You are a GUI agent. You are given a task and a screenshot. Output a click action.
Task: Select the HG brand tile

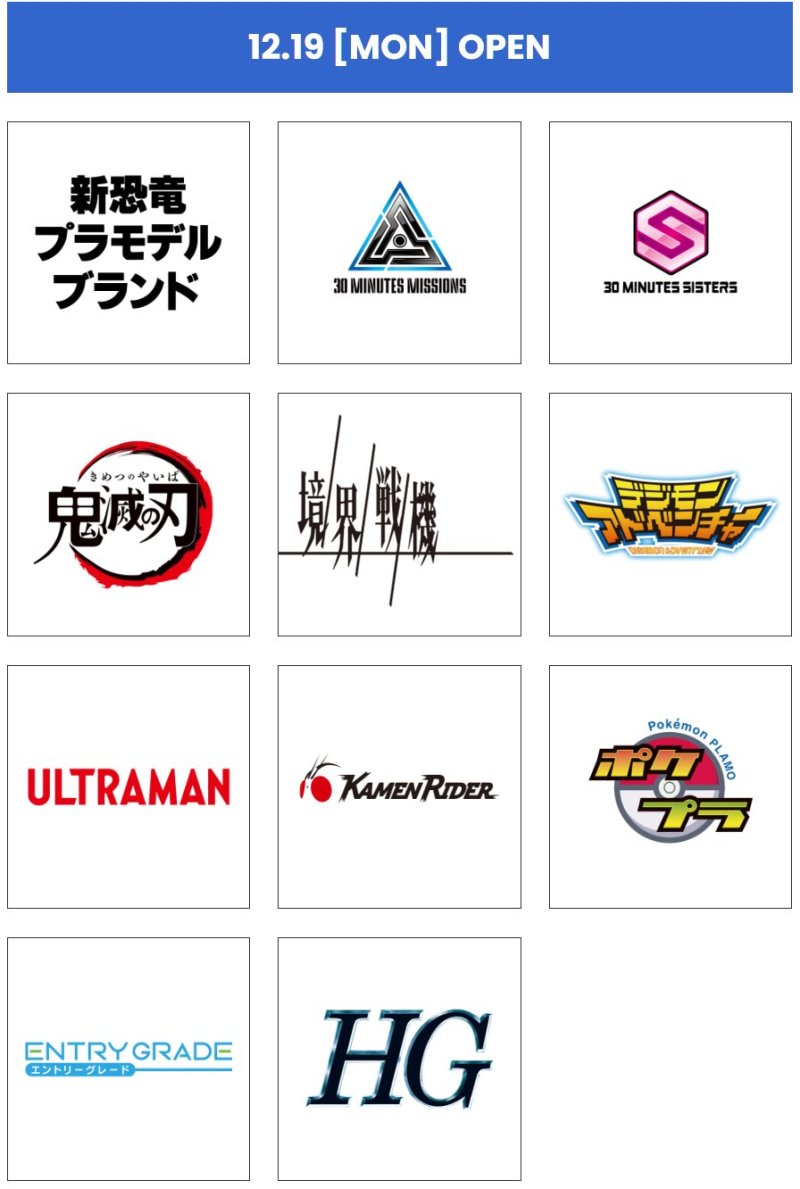click(399, 1058)
